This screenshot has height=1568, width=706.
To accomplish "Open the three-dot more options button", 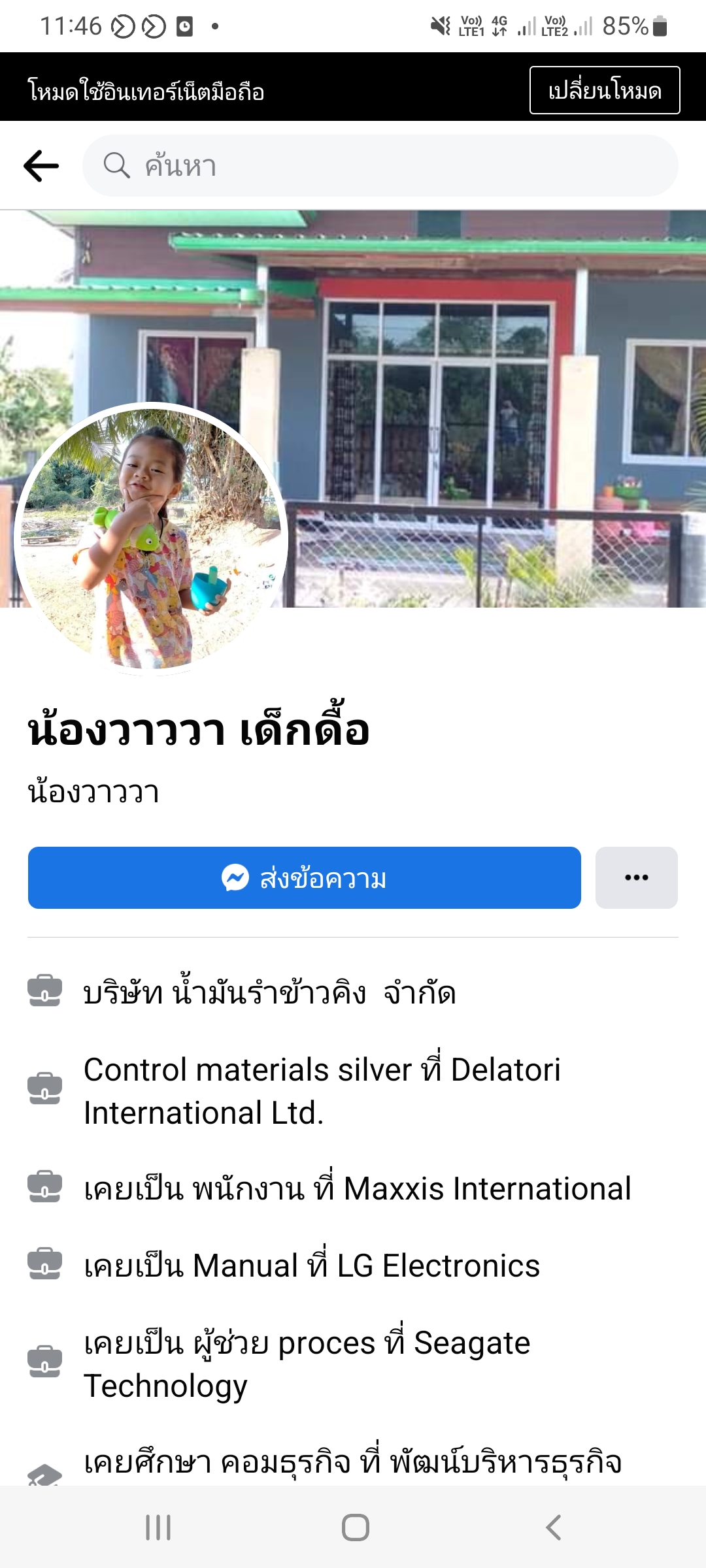I will (636, 877).
